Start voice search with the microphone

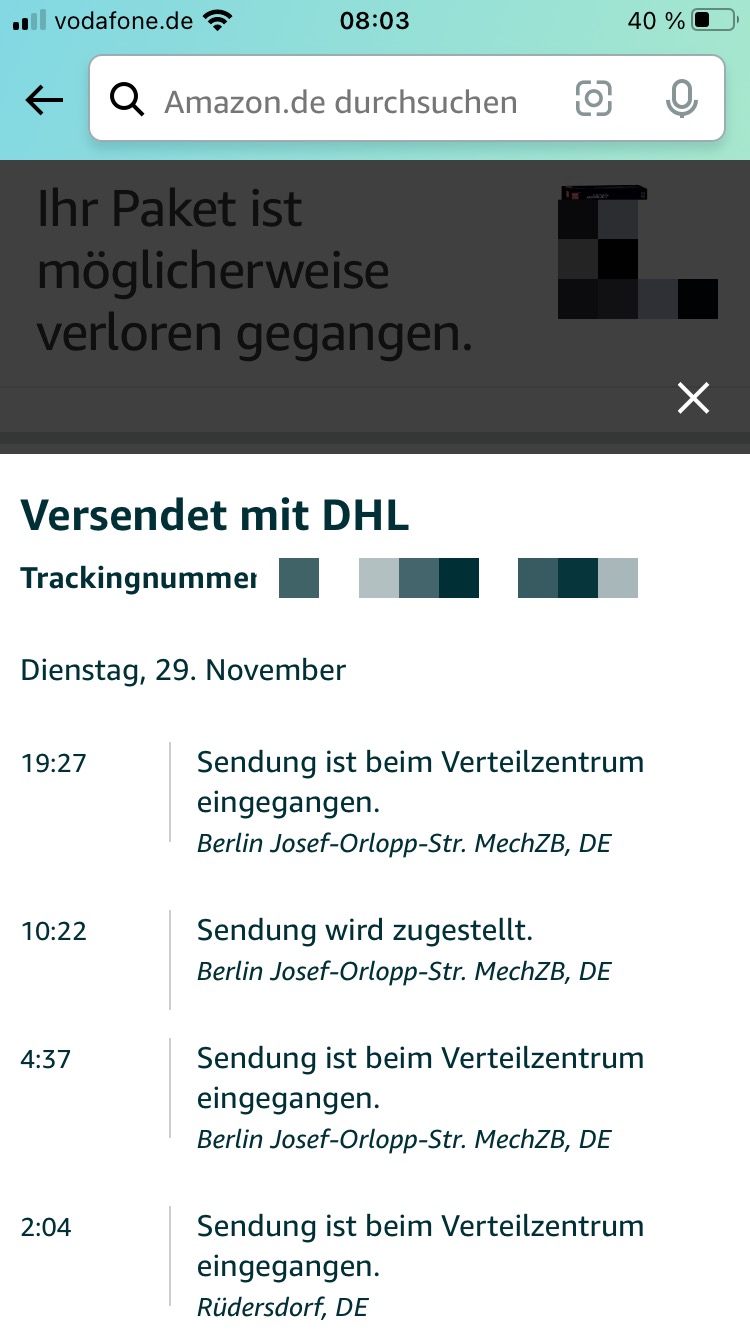681,99
